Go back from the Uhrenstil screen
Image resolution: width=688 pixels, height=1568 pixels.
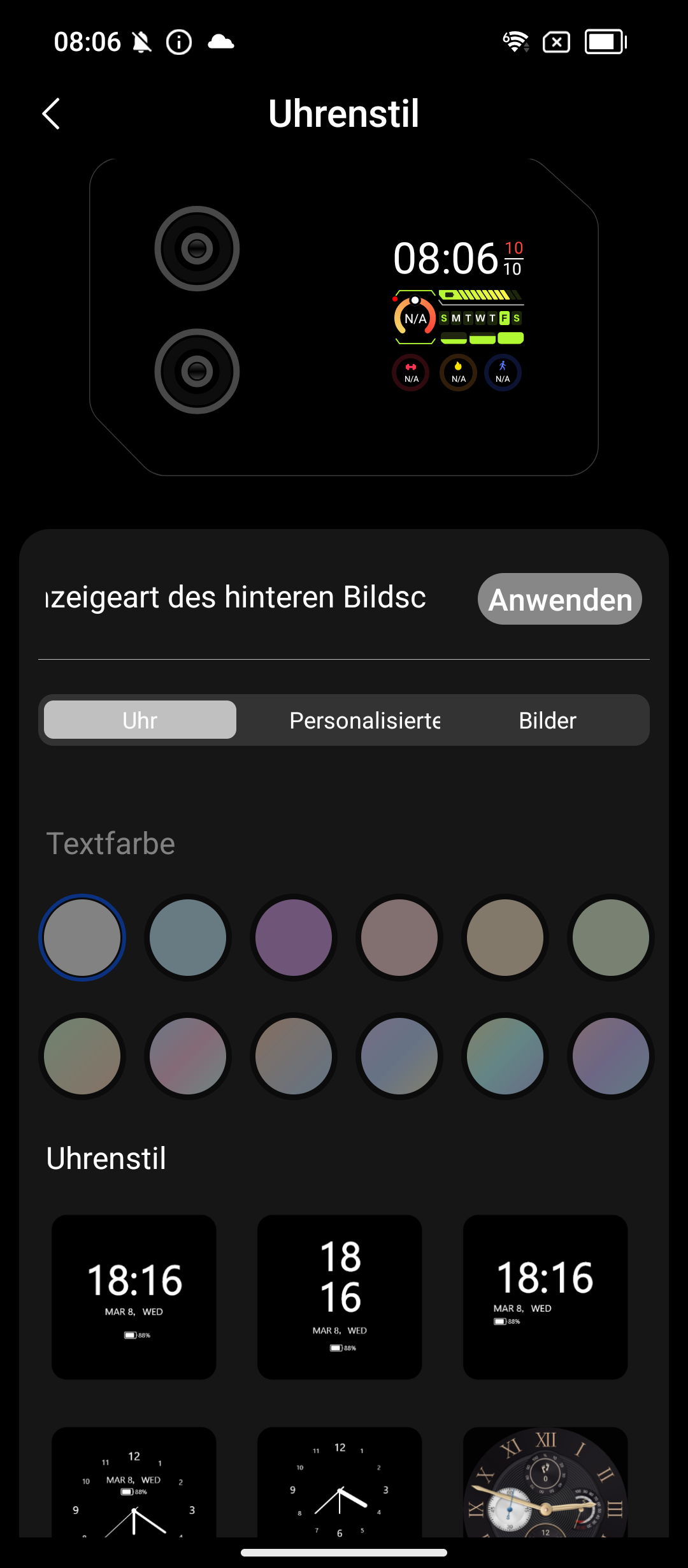tap(51, 113)
